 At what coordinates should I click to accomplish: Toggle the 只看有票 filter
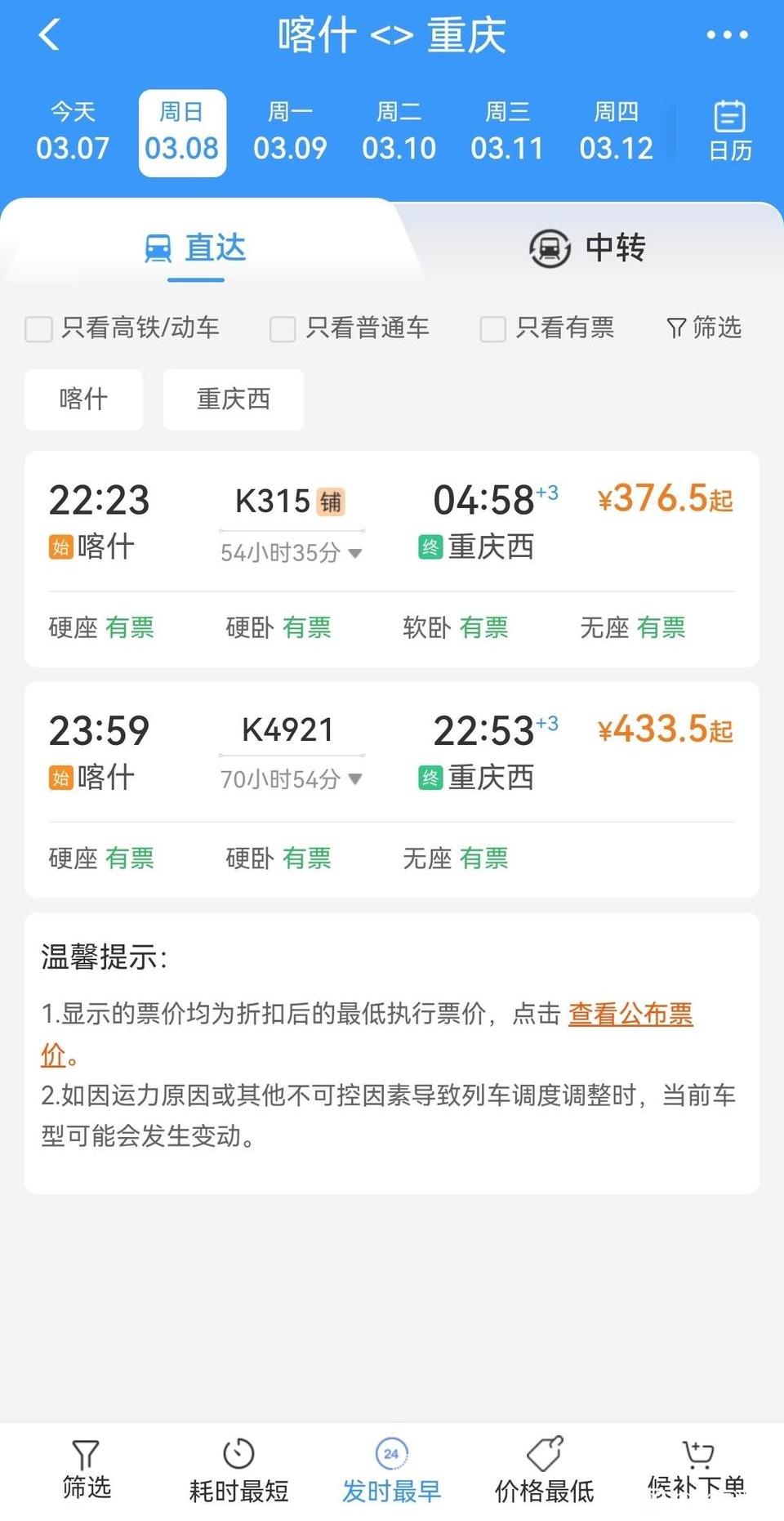[492, 328]
